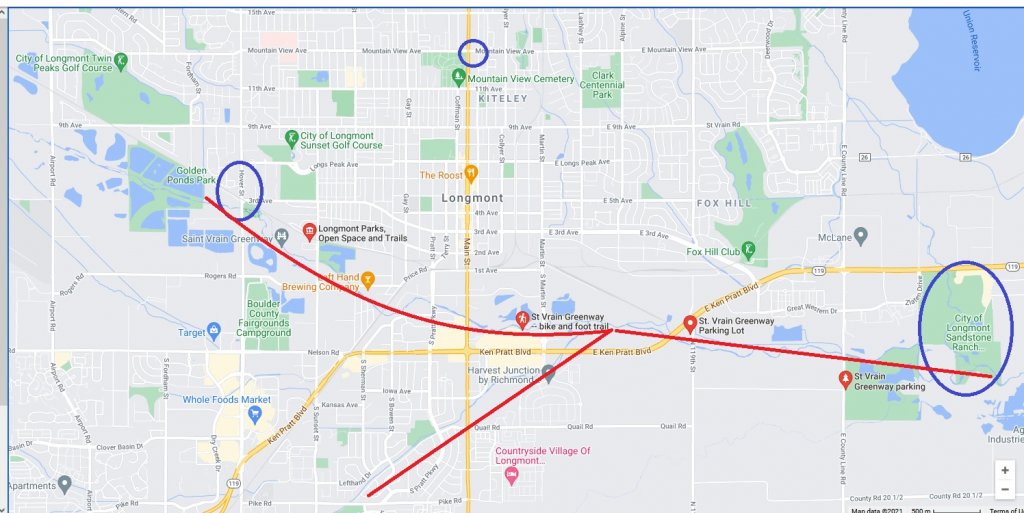1024x513 pixels.
Task: Select St Vrain Greenway bike and foot trail pin
Action: (x=522, y=319)
